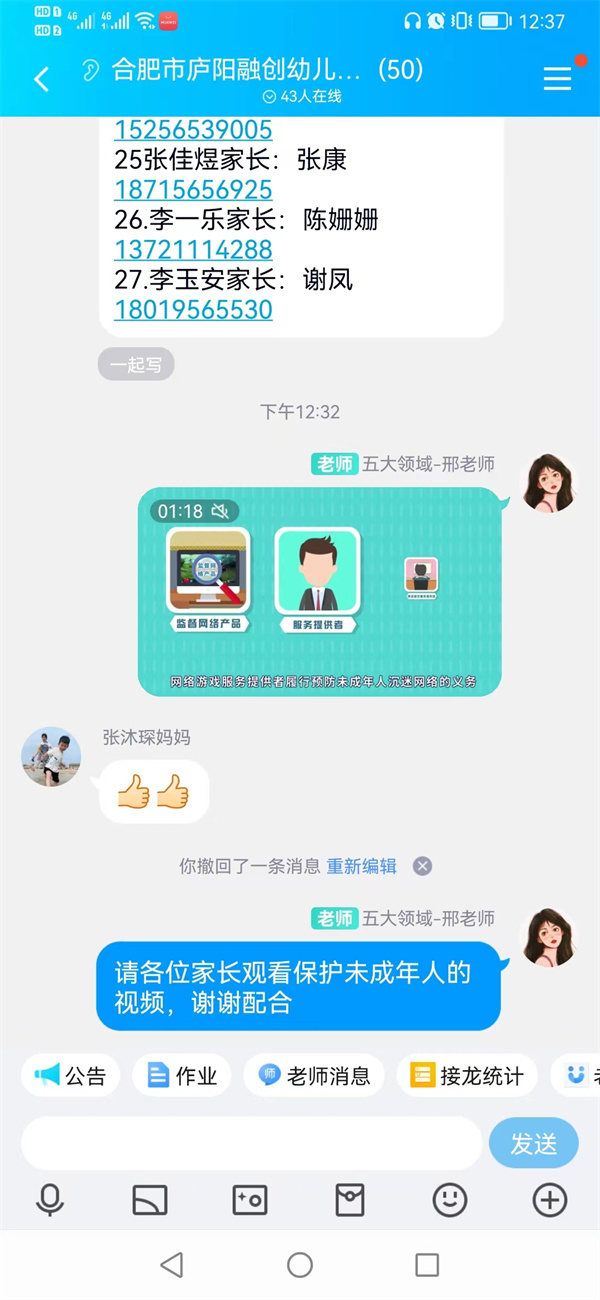This screenshot has width=600, height=1300.
Task: Start voice input with microphone icon
Action: (49, 1200)
